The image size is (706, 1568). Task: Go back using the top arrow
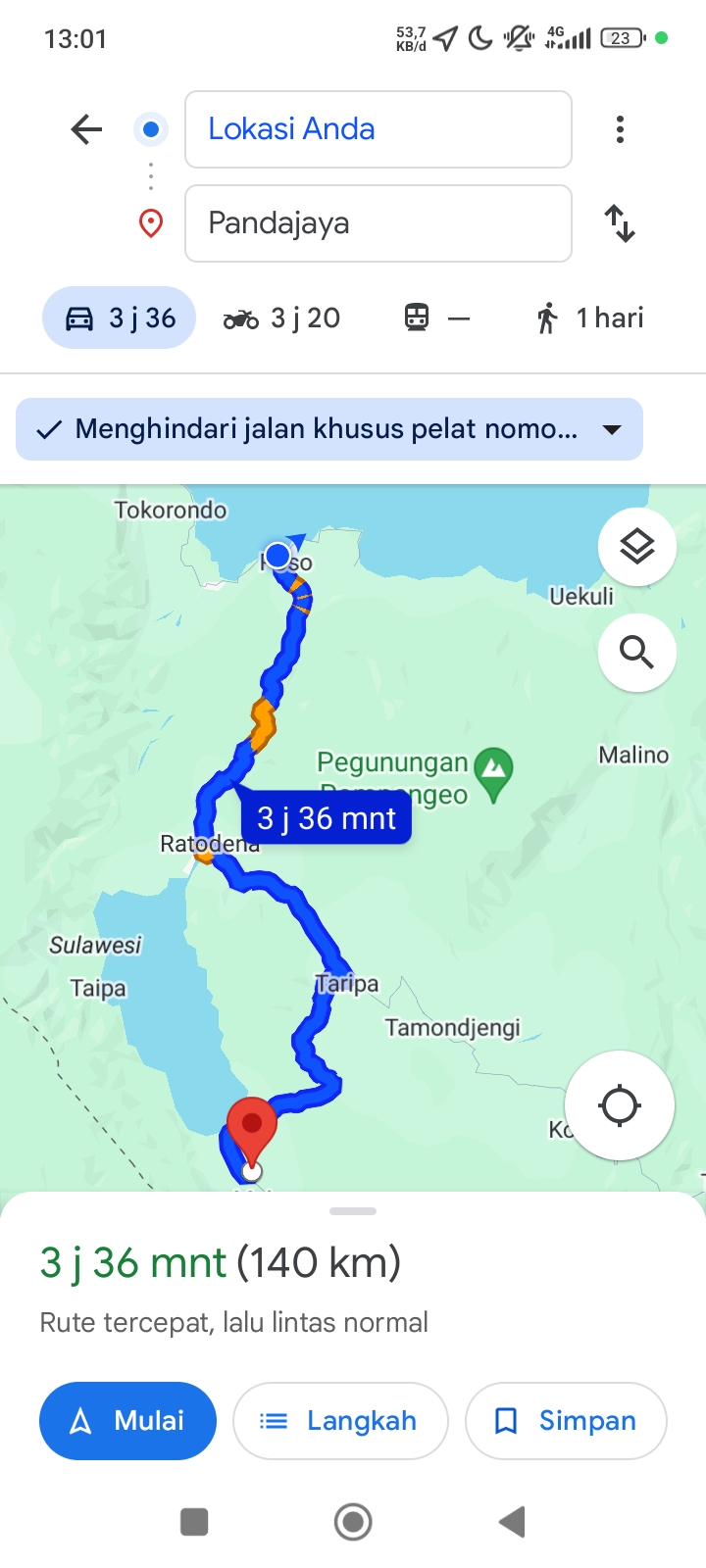coord(86,129)
